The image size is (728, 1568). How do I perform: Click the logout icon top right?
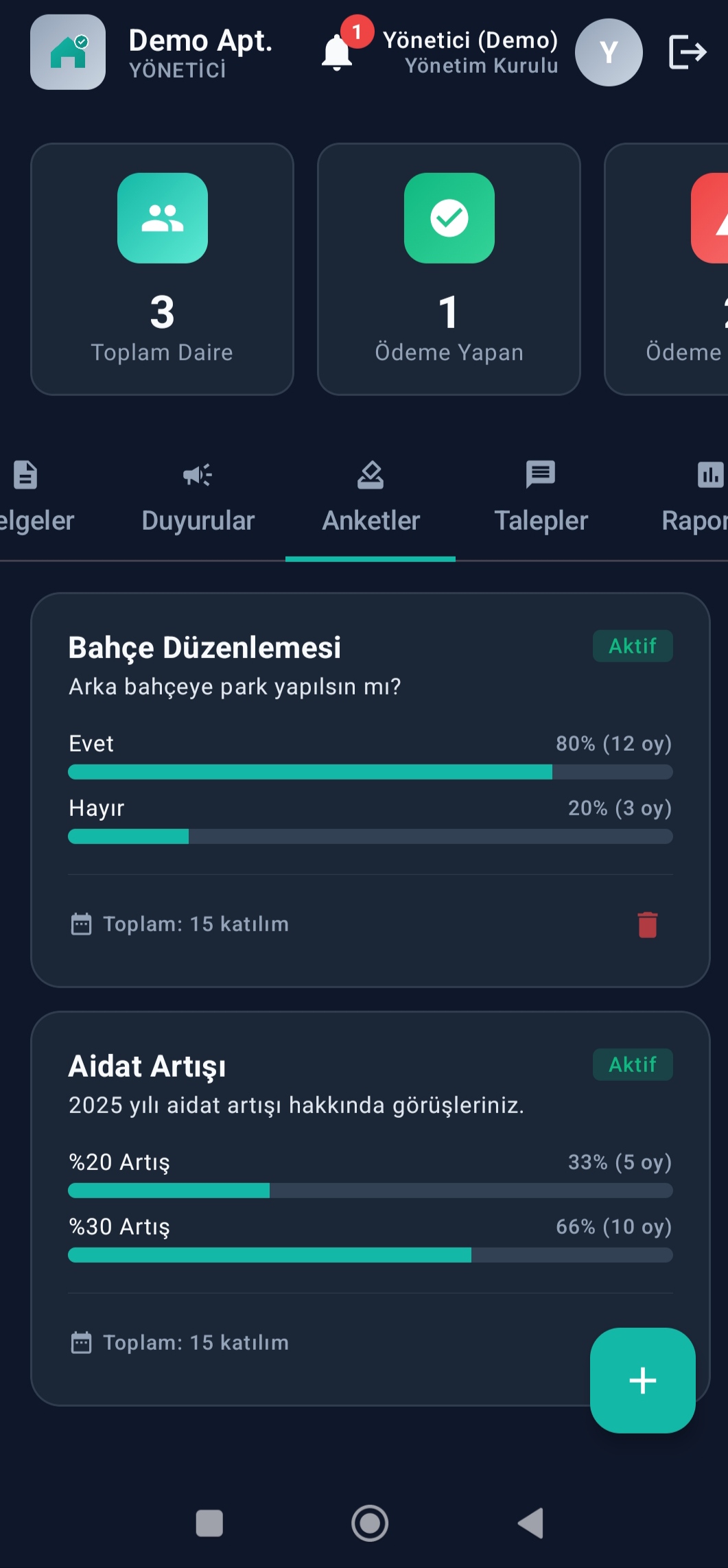click(x=688, y=51)
